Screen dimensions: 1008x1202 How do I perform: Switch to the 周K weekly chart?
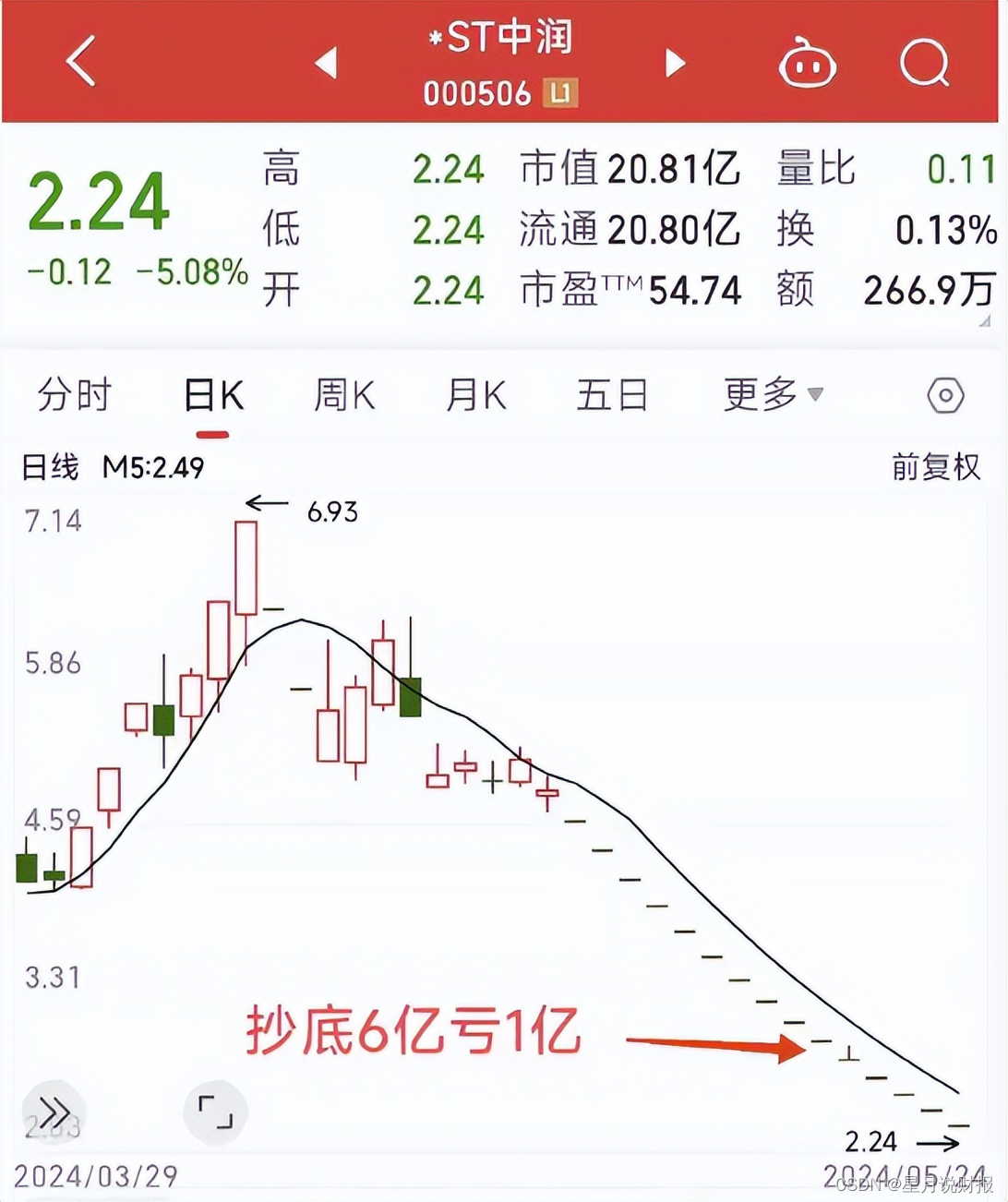pyautogui.click(x=344, y=395)
